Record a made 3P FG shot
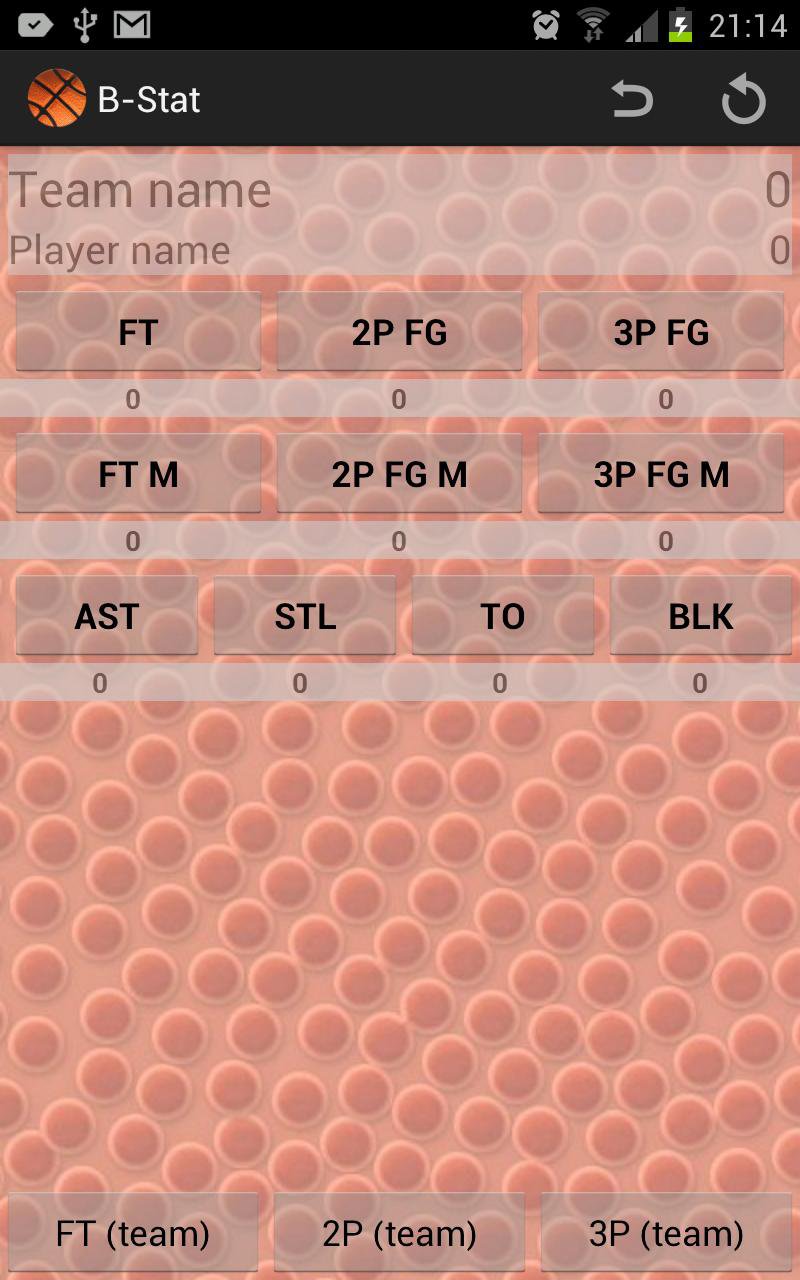This screenshot has width=800, height=1280. [660, 331]
